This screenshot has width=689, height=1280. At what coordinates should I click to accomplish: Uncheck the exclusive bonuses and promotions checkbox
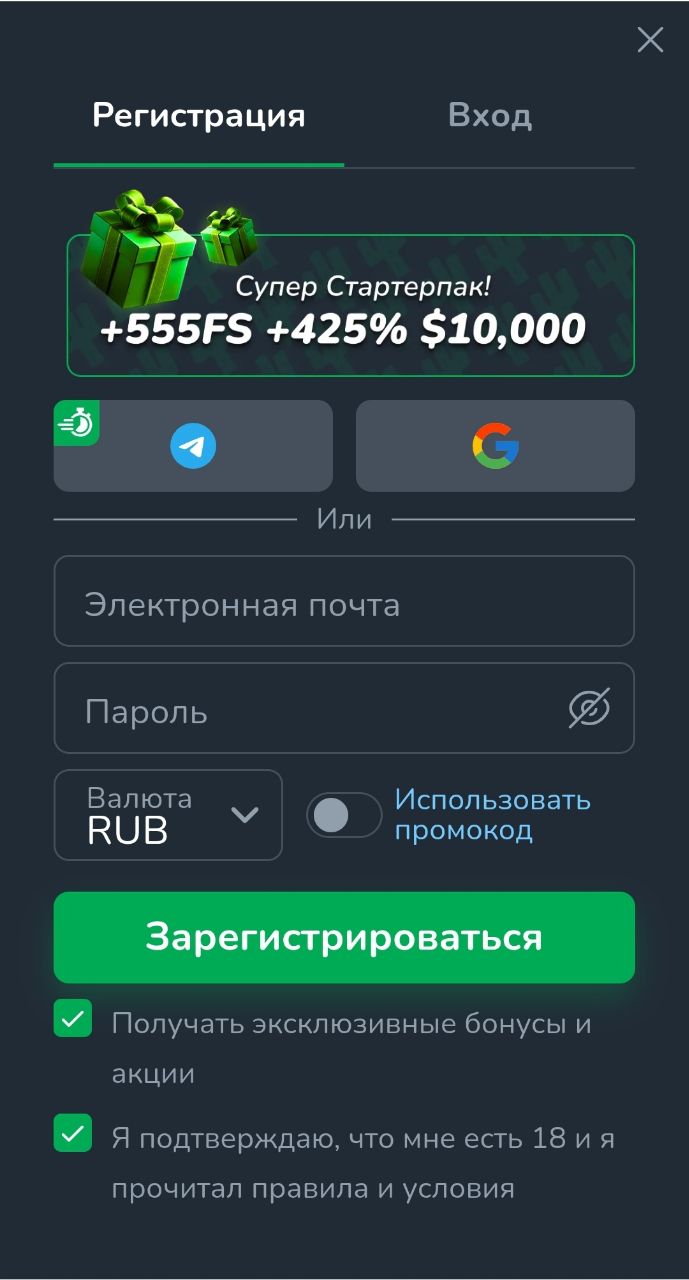73,1018
